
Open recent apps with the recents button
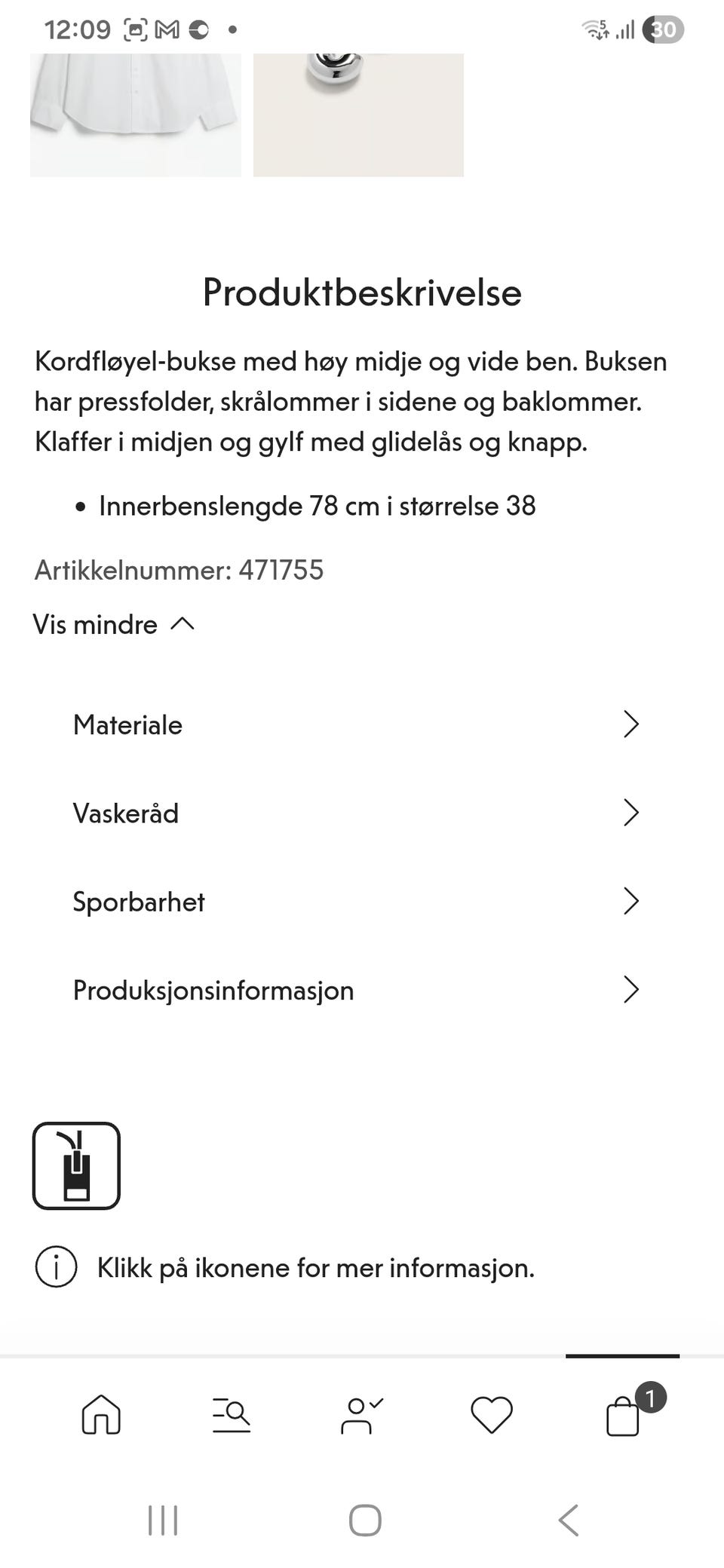click(163, 1520)
